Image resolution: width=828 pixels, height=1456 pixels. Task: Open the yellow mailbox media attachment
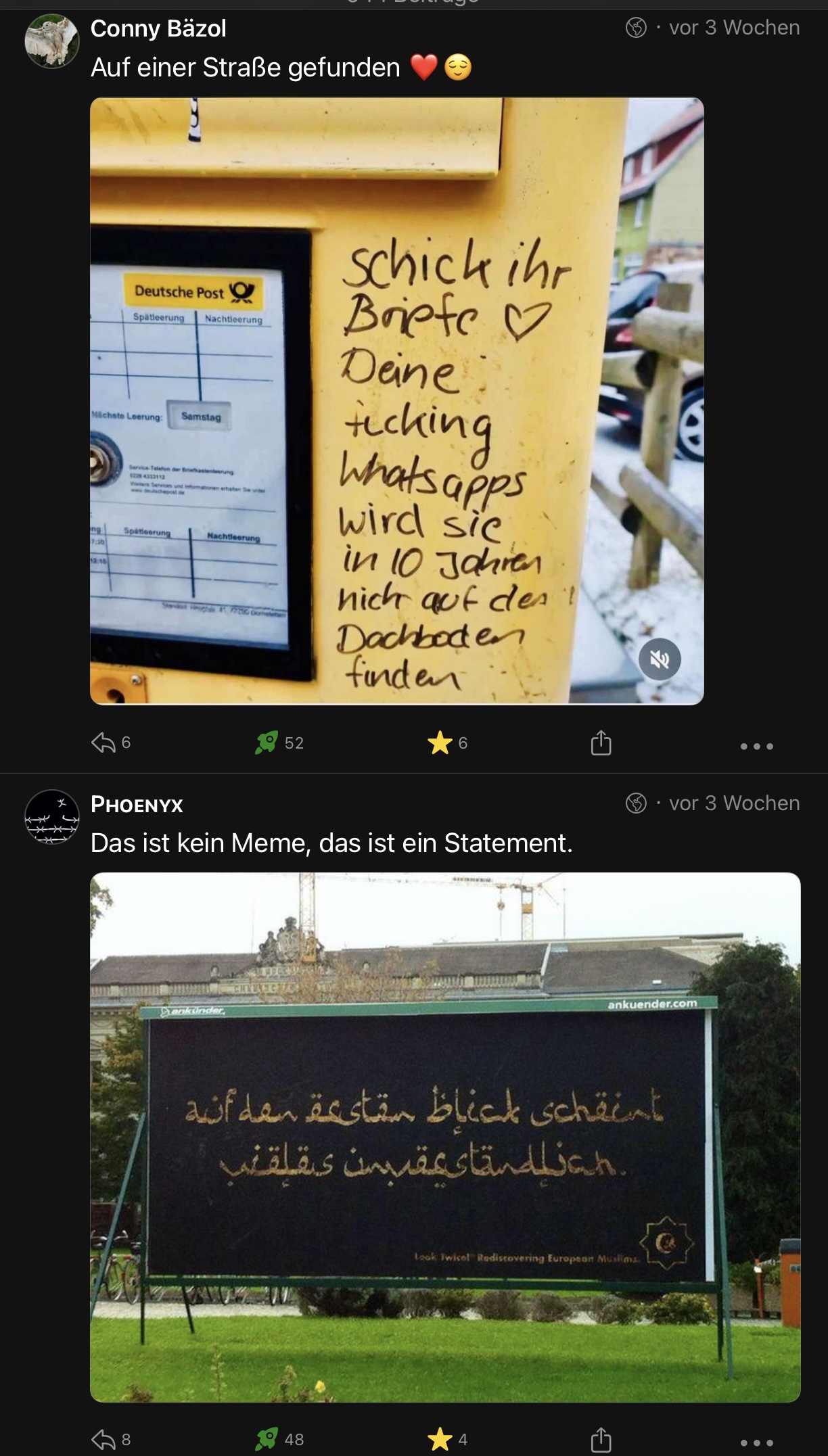click(396, 400)
